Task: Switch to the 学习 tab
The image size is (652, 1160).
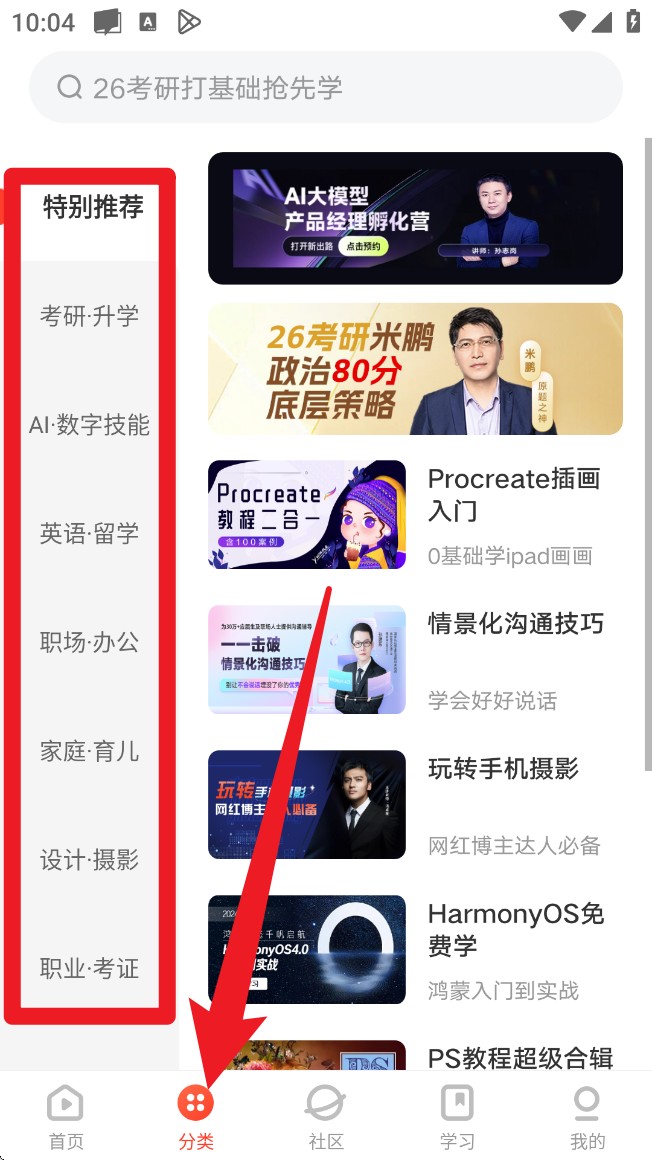Action: tap(457, 1117)
